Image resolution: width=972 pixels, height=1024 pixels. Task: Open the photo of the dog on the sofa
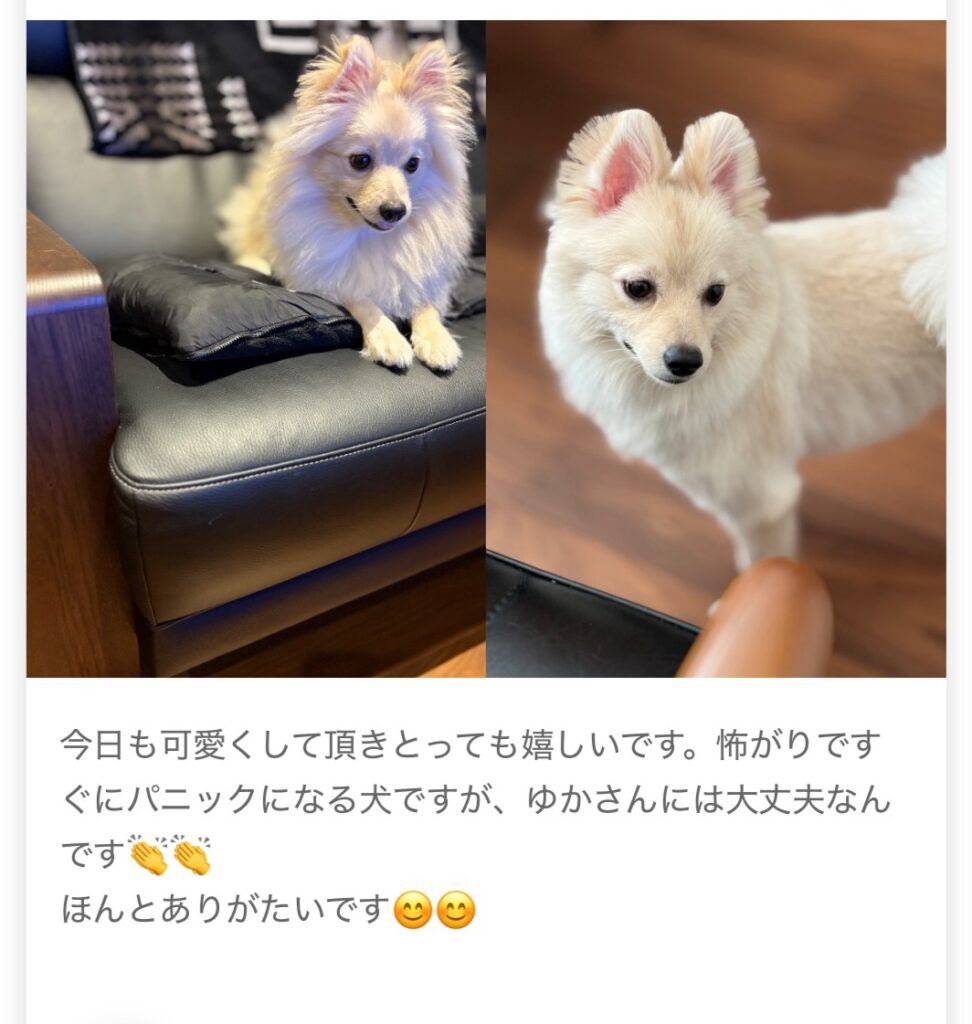256,348
